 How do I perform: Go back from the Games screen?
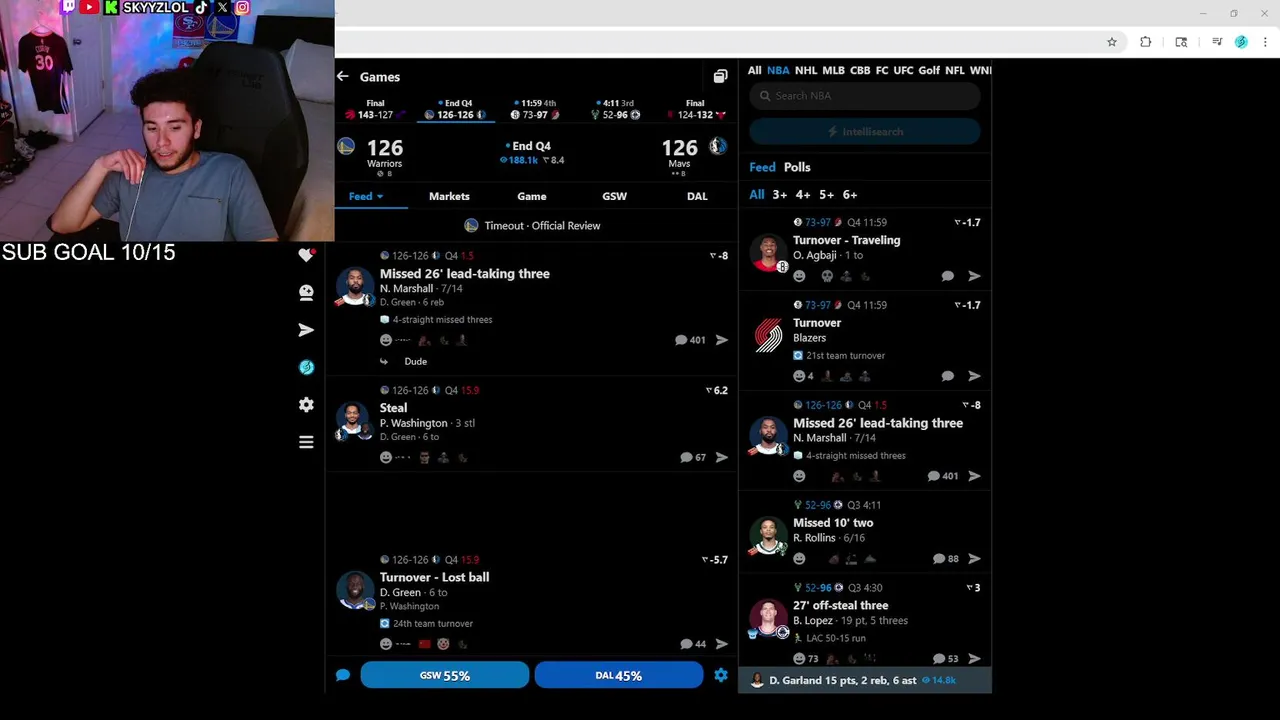point(343,77)
